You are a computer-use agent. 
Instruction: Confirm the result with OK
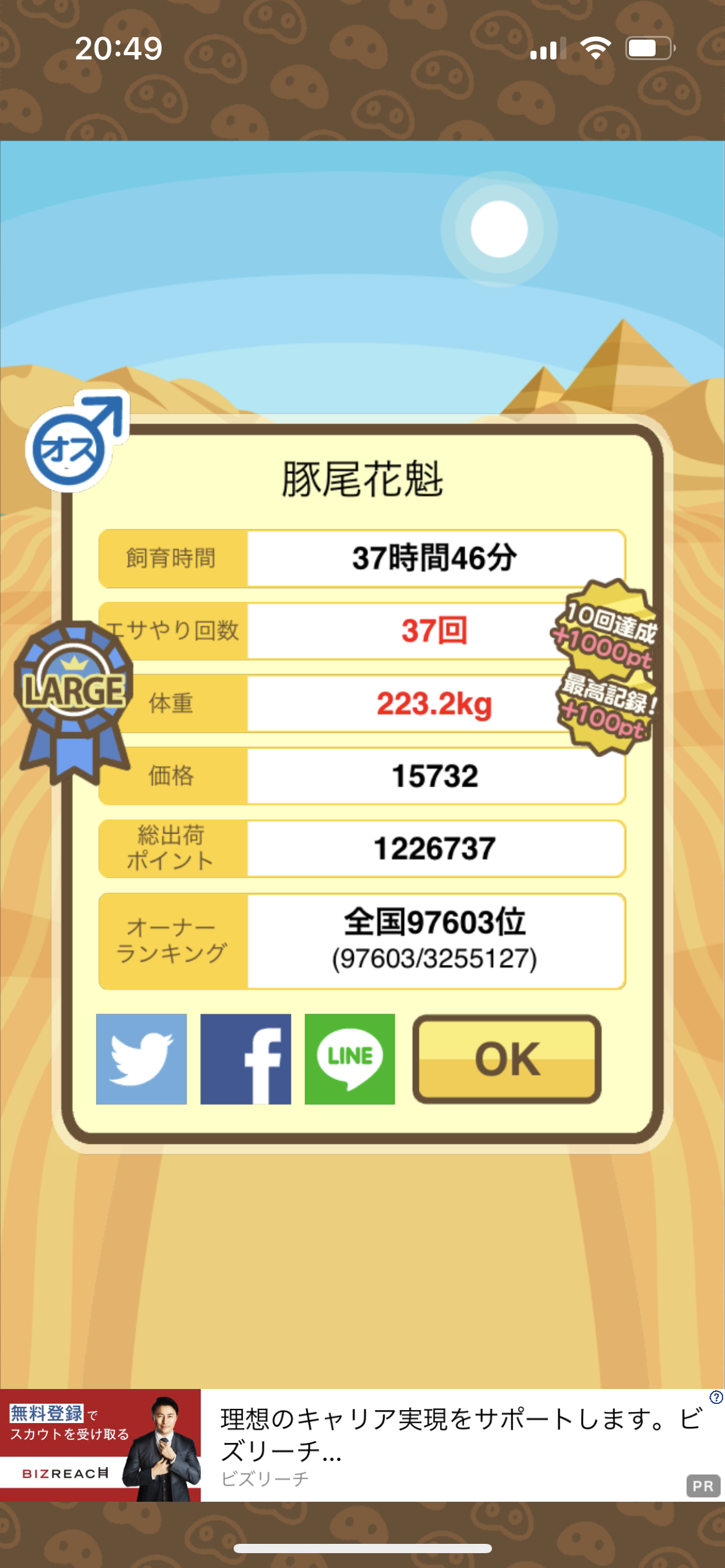[x=507, y=1059]
